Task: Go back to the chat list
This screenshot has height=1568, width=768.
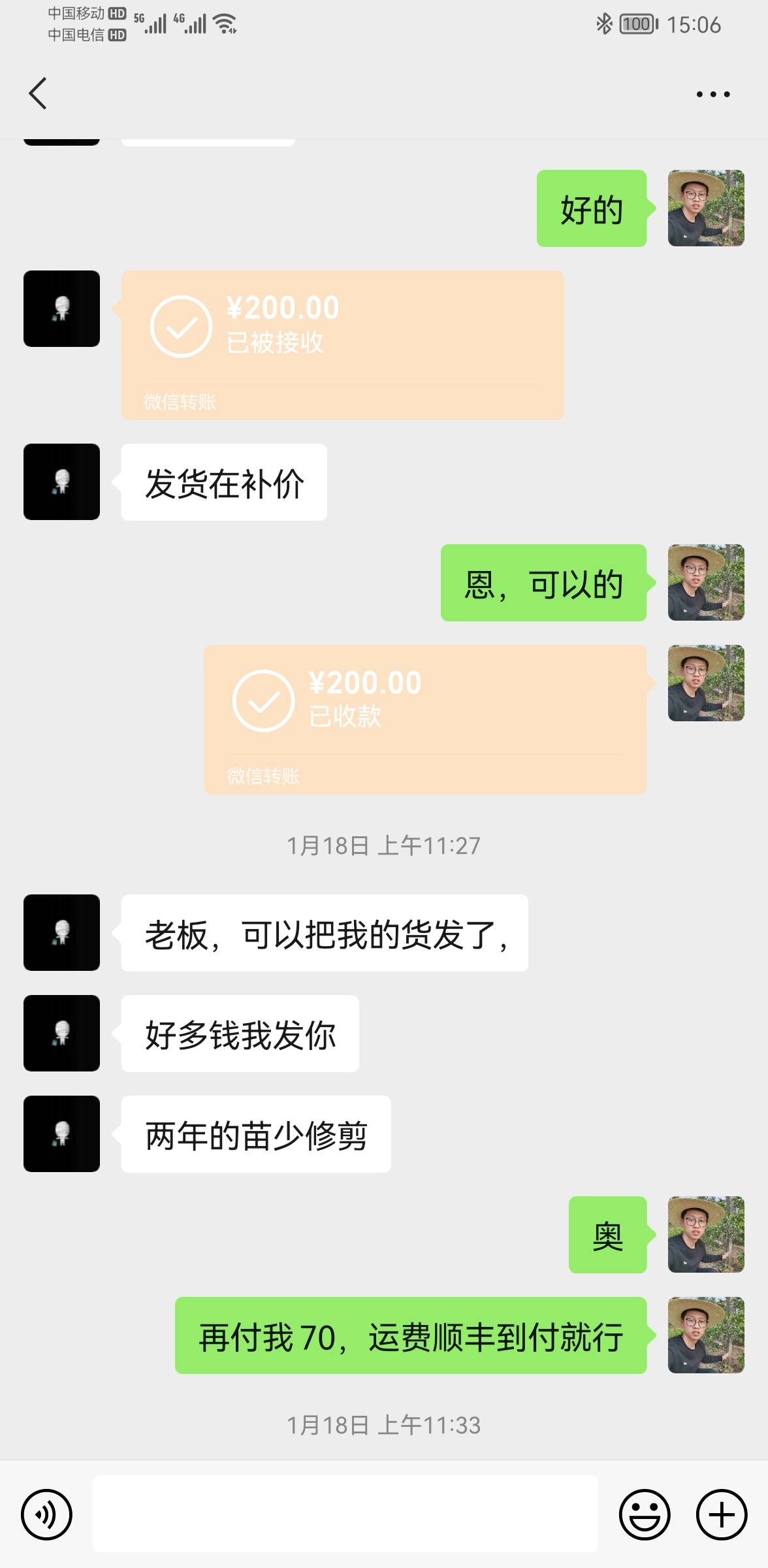Action: coord(38,93)
